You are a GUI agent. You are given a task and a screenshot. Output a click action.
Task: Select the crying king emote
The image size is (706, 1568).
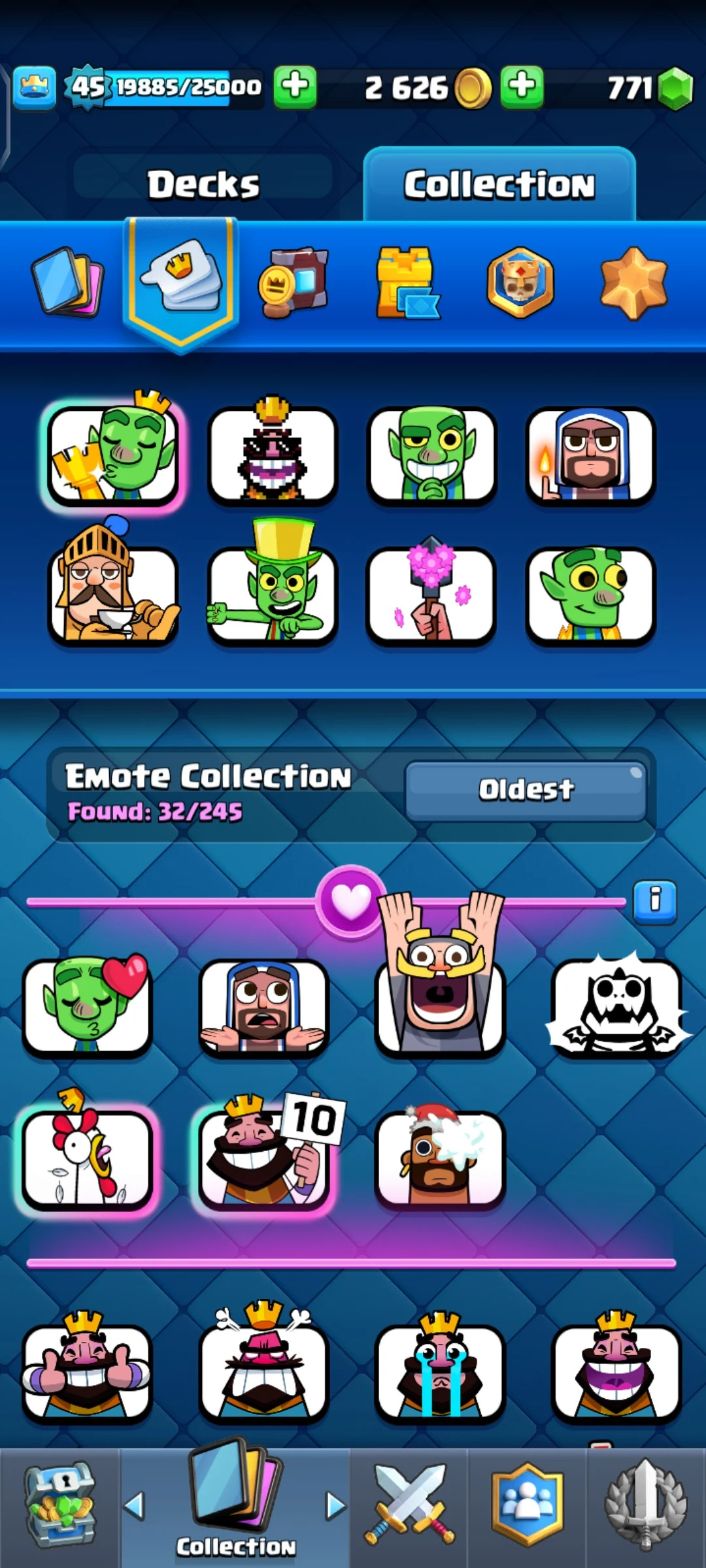pyautogui.click(x=439, y=1372)
